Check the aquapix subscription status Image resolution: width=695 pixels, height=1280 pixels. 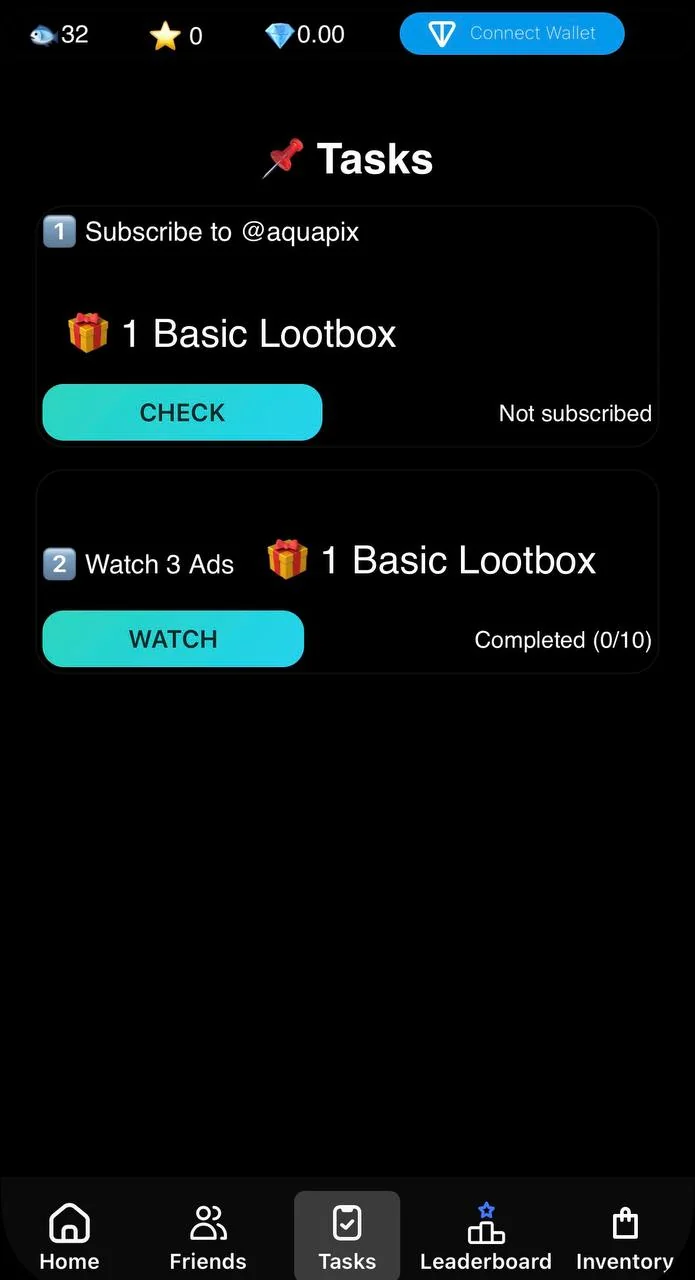coord(182,412)
